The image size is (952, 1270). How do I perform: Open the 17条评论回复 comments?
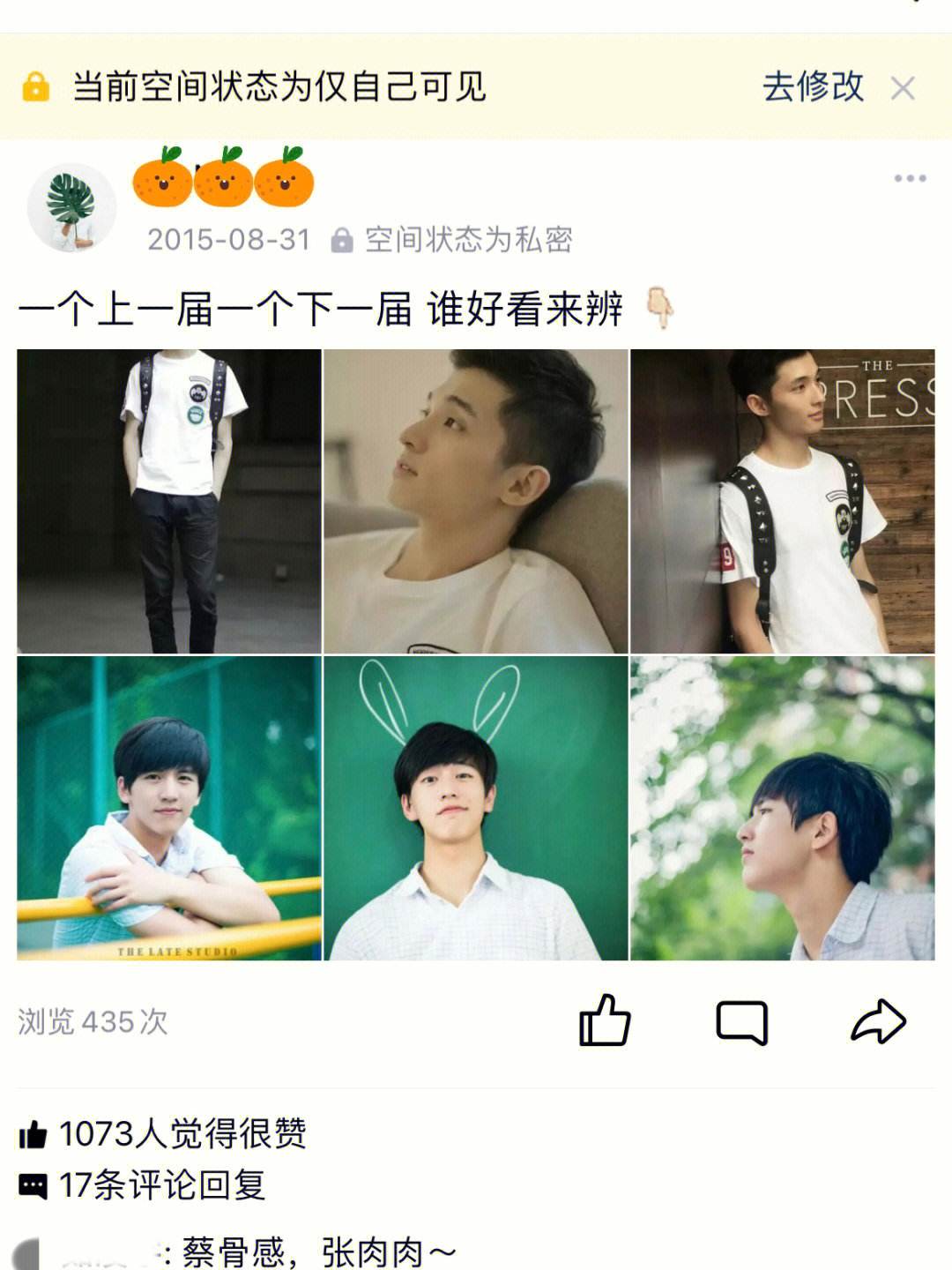coord(161,1185)
